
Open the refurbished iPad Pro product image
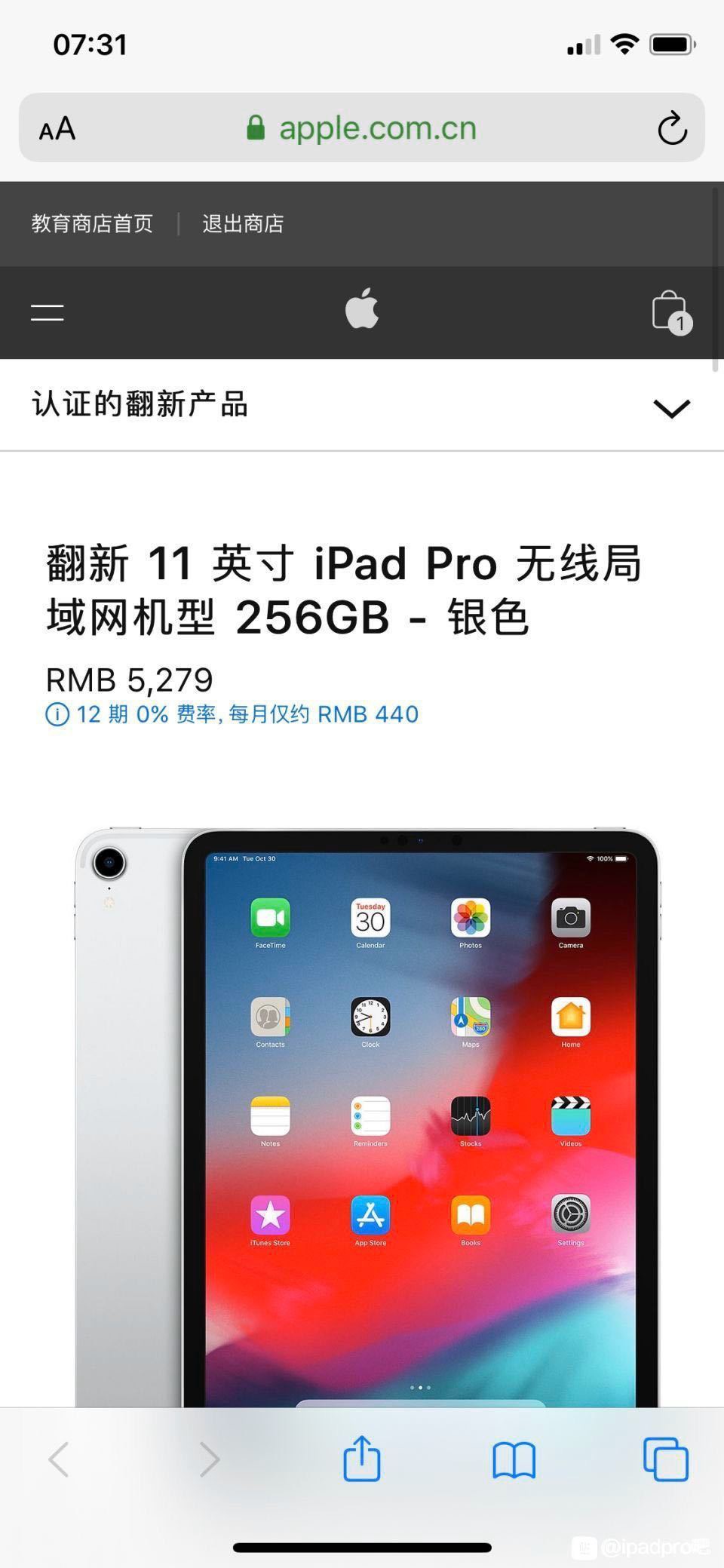point(367,1118)
